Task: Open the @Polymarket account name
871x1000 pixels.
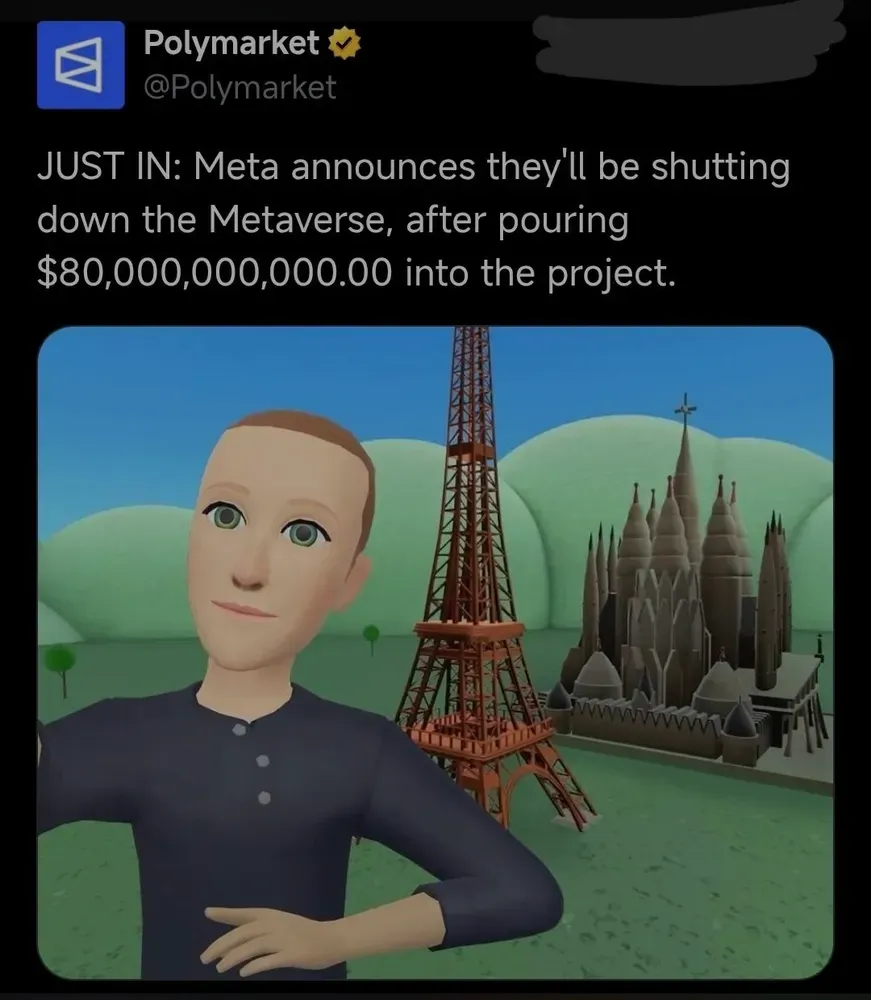Action: tap(240, 88)
